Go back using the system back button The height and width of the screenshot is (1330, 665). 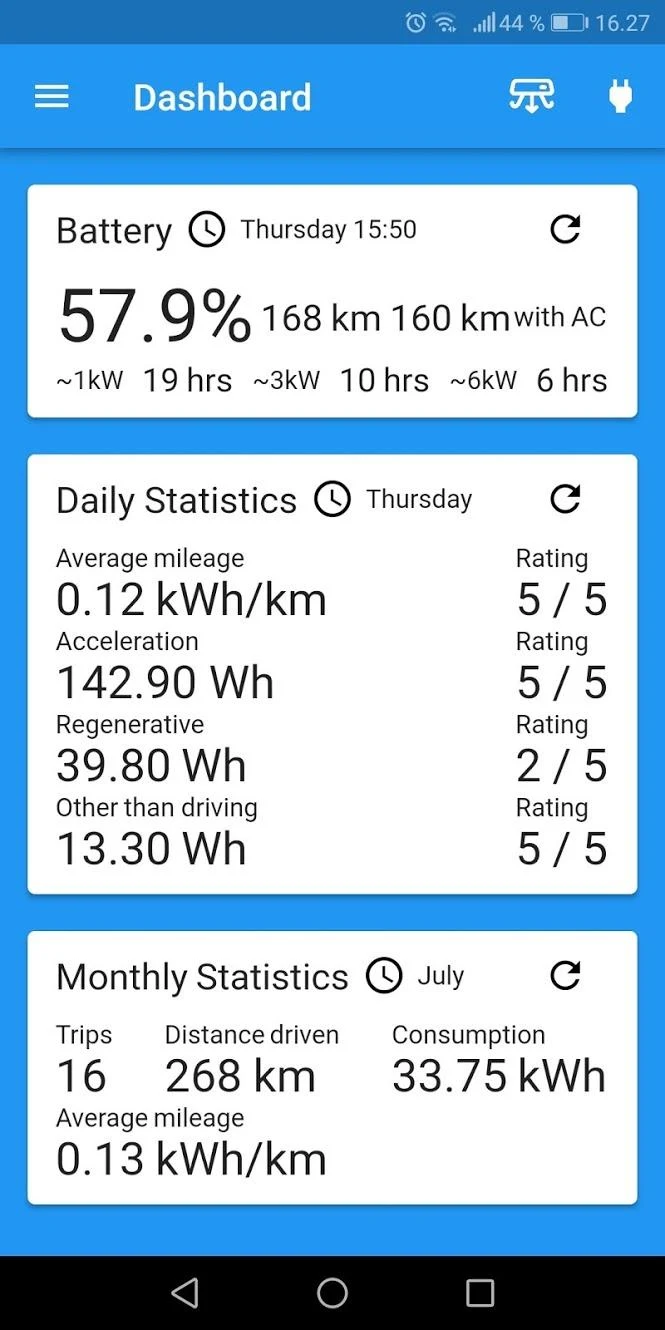[x=185, y=1293]
